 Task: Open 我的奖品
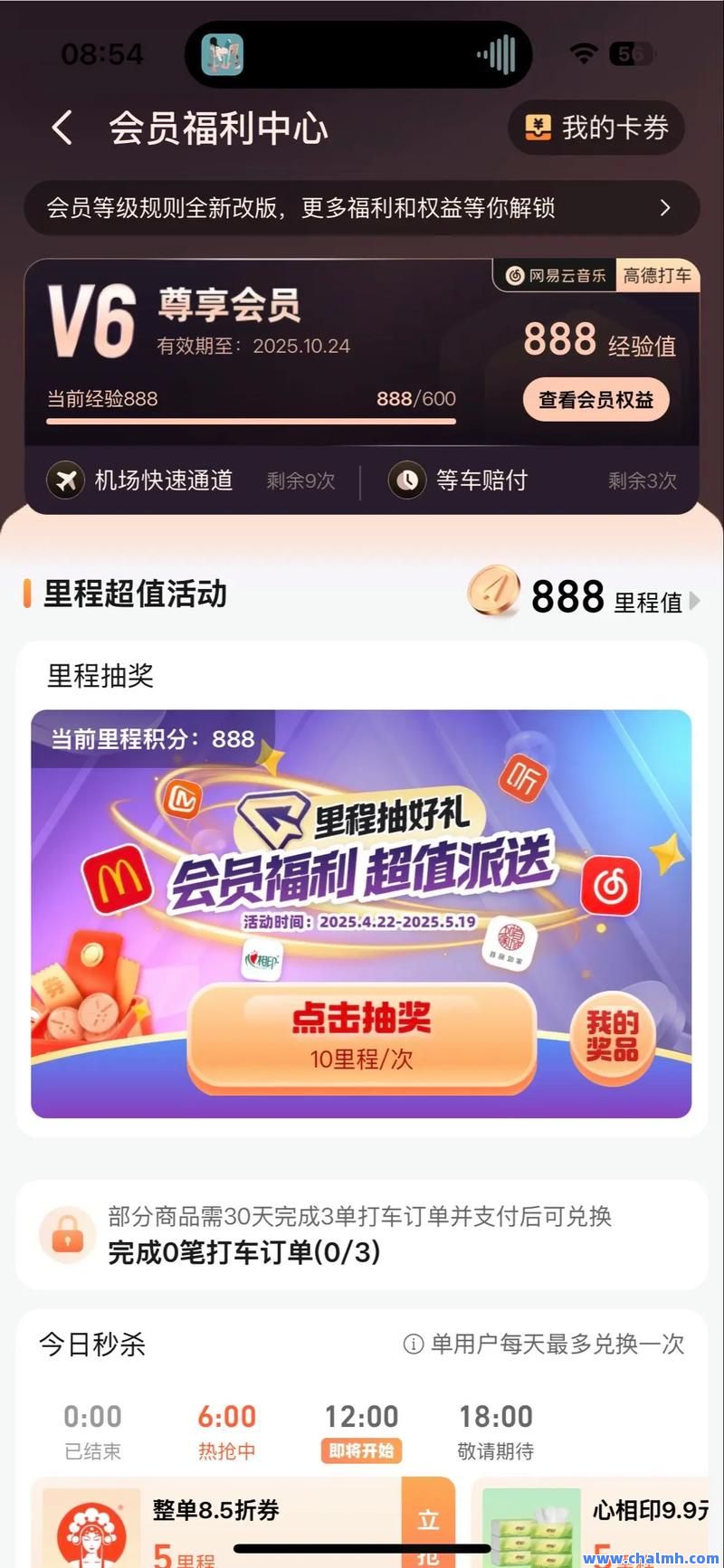coord(613,1037)
